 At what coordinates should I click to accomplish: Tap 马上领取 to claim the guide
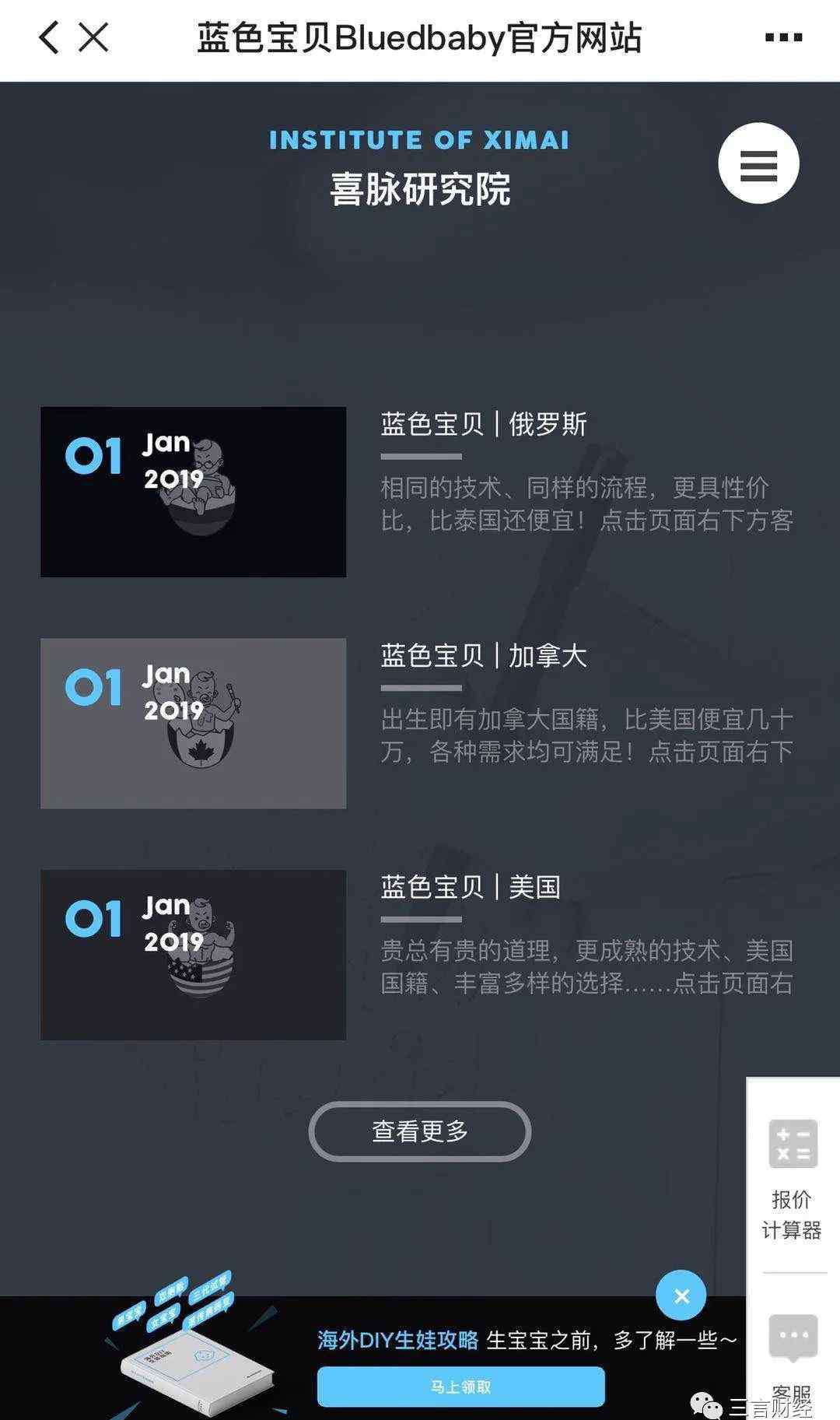click(460, 1387)
